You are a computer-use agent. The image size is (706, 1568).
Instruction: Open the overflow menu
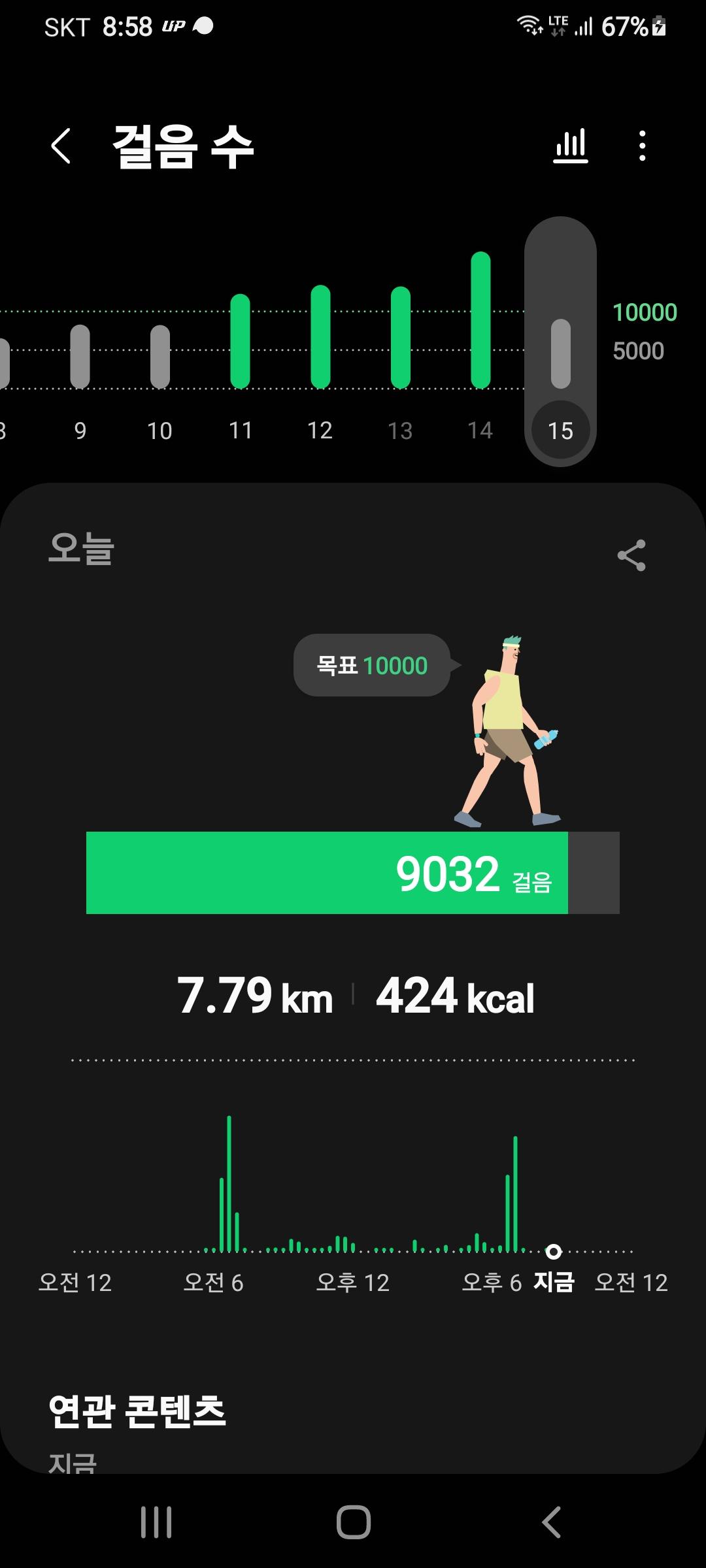pos(643,146)
